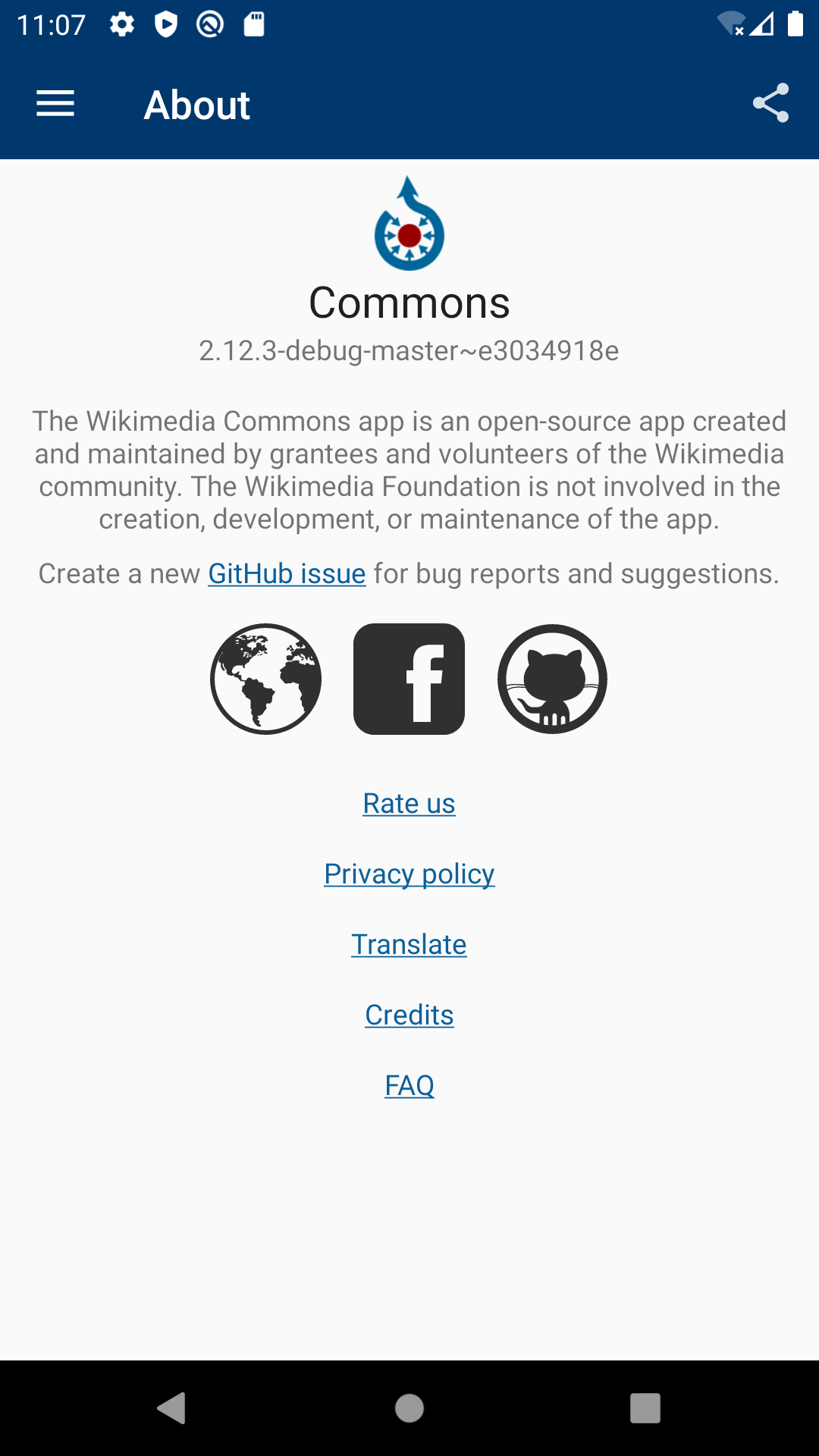Screen dimensions: 819x1456
Task: Open the FAQ section
Action: [x=409, y=1085]
